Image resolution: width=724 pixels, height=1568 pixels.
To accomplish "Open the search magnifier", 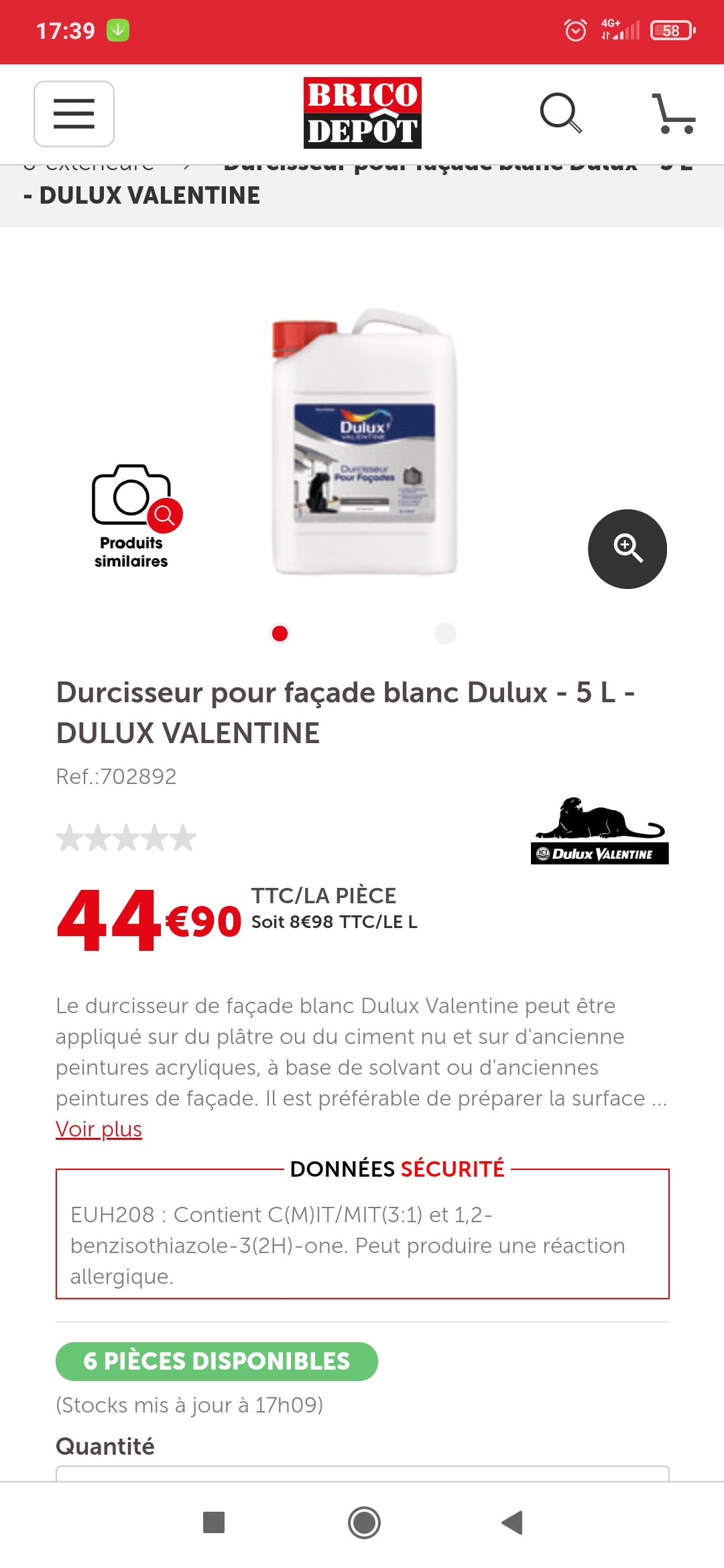I will (x=560, y=113).
